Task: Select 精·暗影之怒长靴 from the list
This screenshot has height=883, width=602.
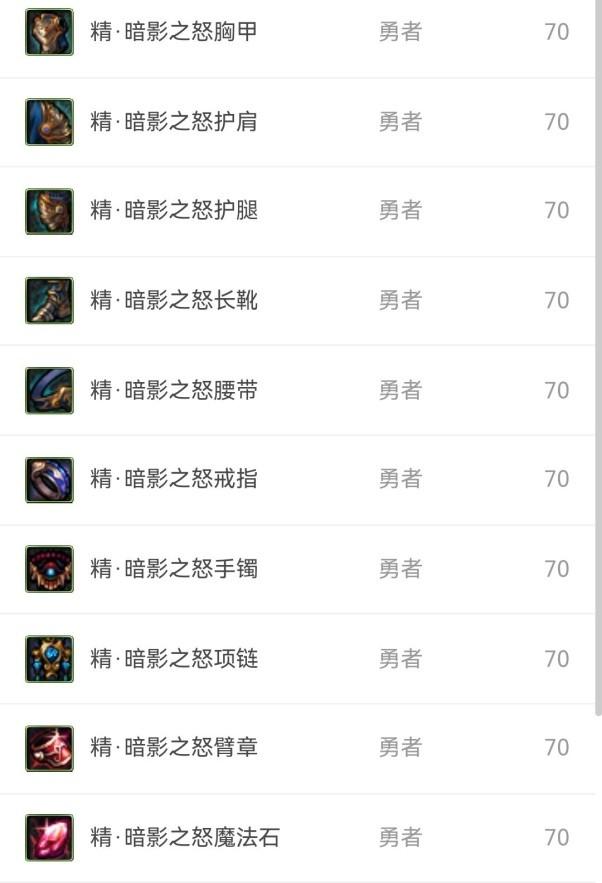Action: coord(174,300)
